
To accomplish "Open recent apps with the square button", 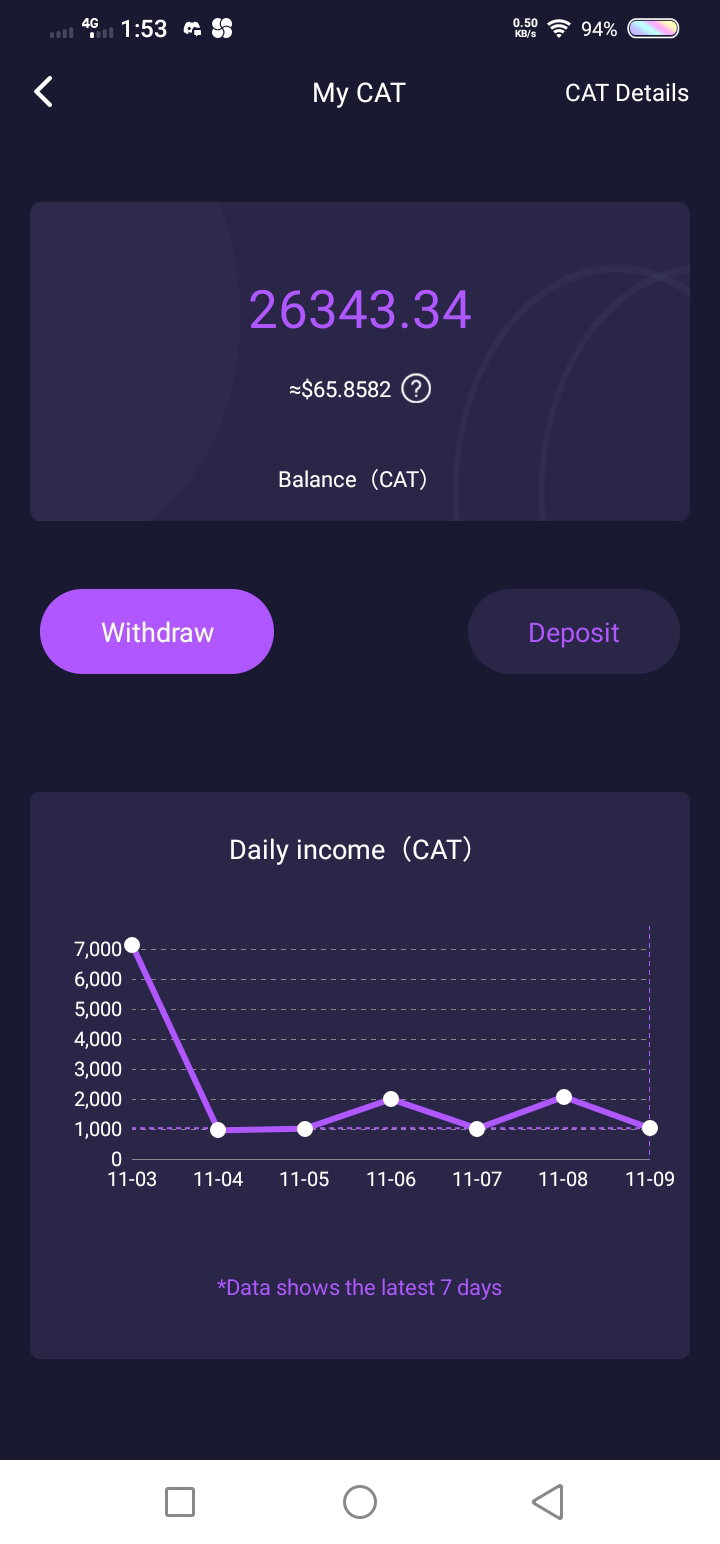I will pos(180,1502).
